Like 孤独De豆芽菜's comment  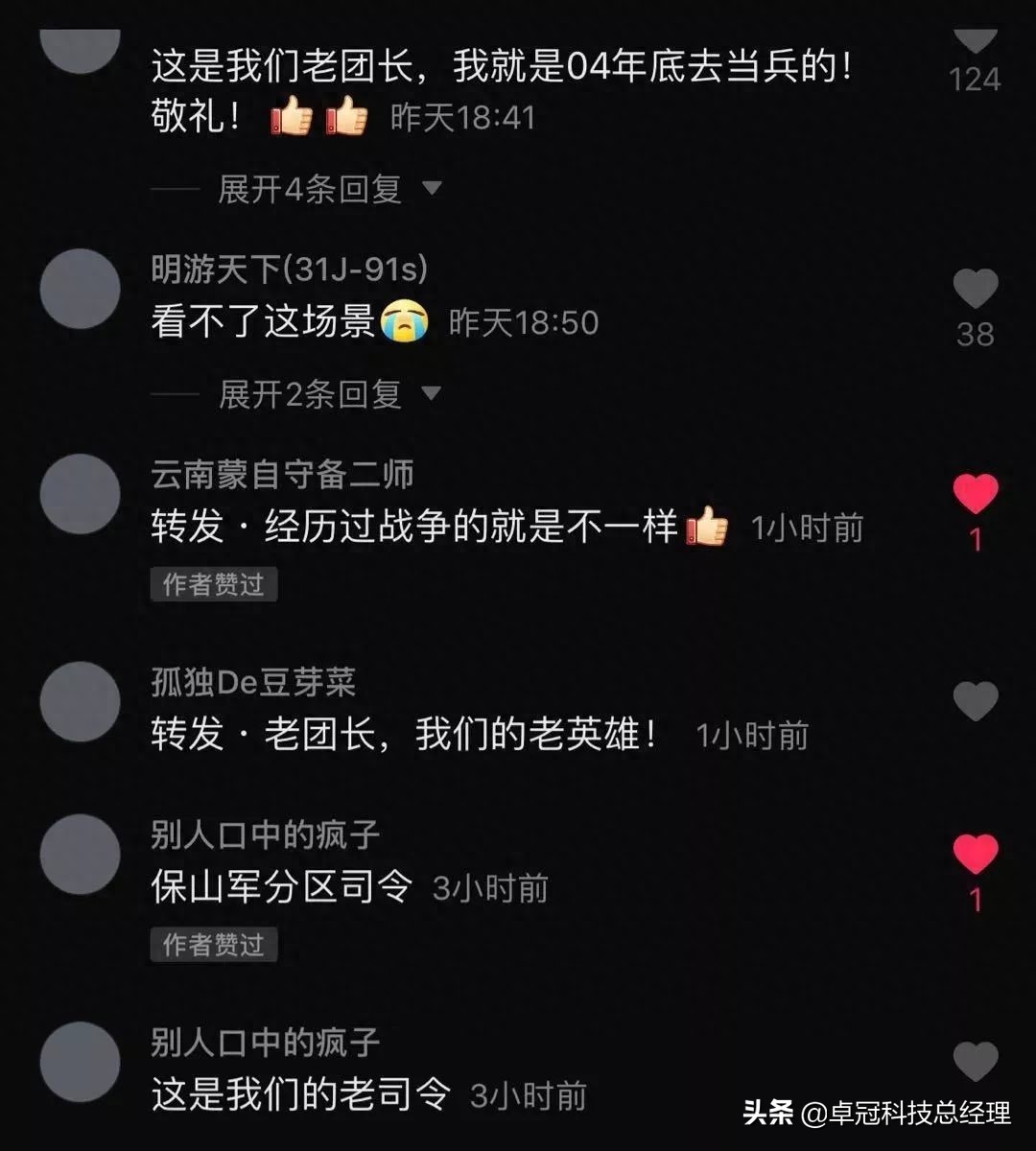976,701
